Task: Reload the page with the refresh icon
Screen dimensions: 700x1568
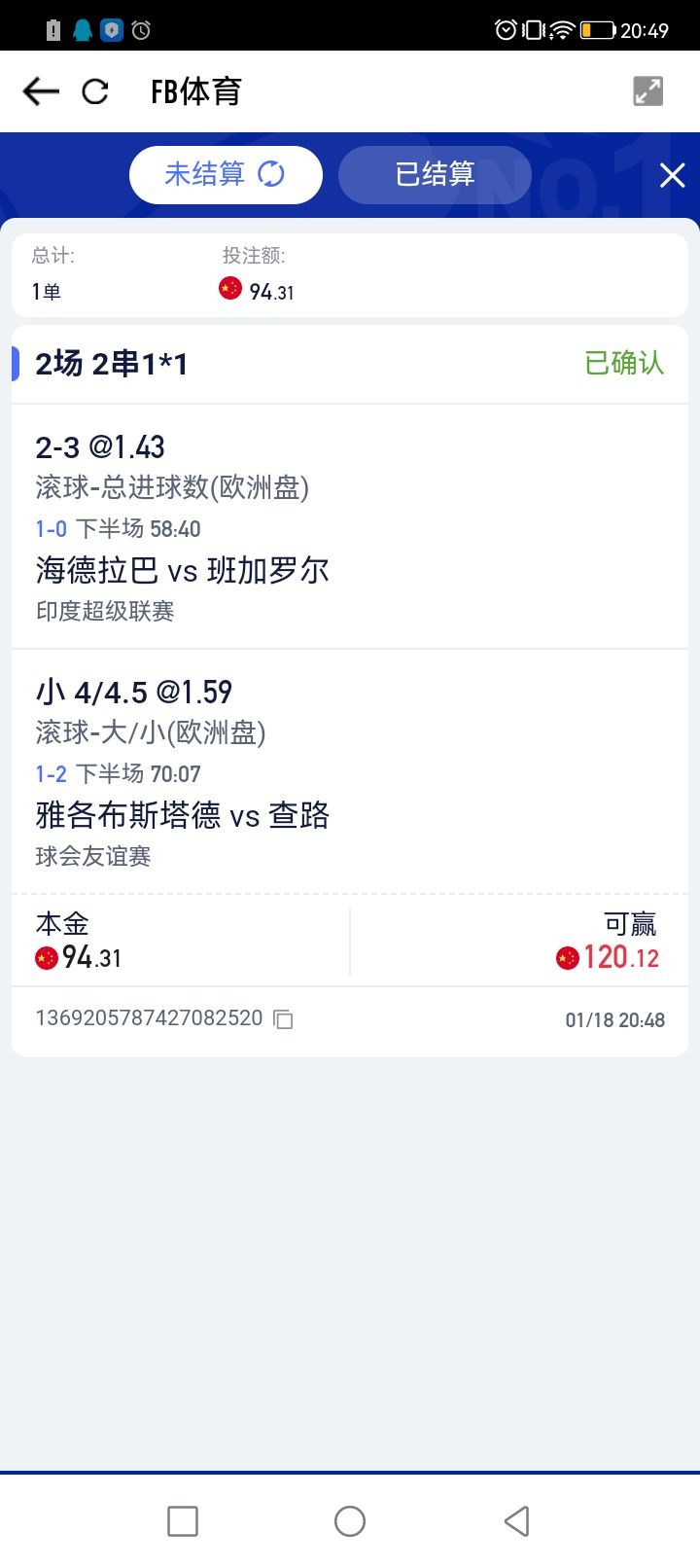Action: coord(95,91)
